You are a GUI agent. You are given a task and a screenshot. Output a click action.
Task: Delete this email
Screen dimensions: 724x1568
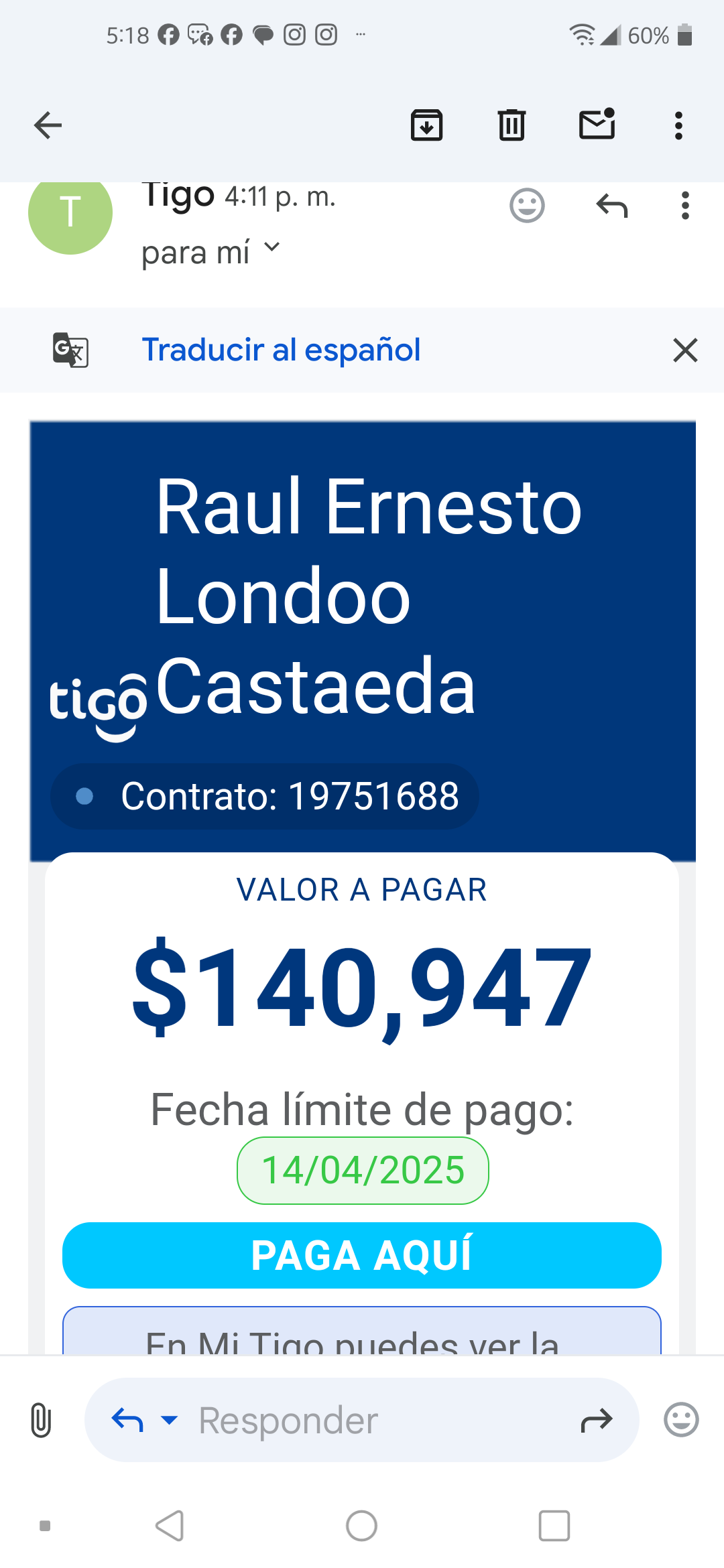[511, 125]
